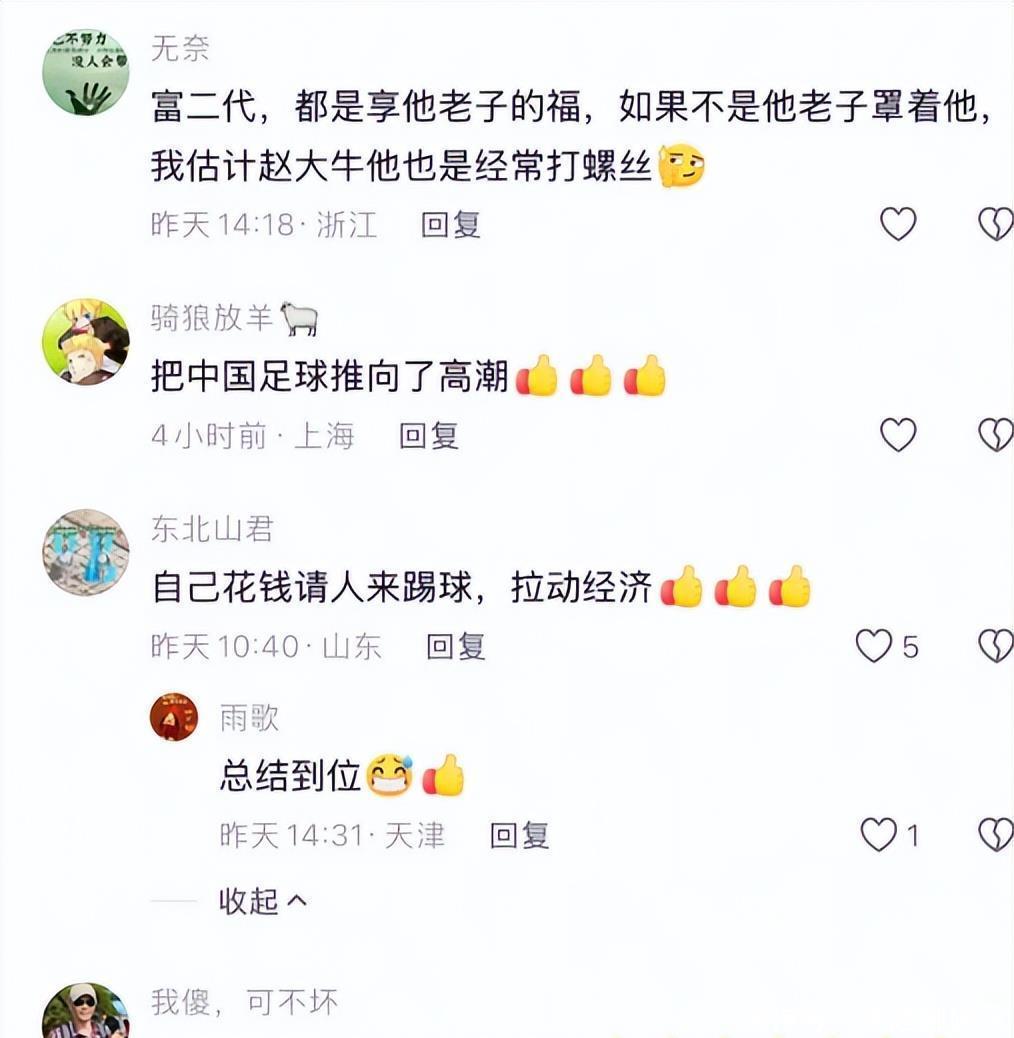Open 骑狼放羊's profile avatar
1014x1038 pixels.
tap(85, 341)
